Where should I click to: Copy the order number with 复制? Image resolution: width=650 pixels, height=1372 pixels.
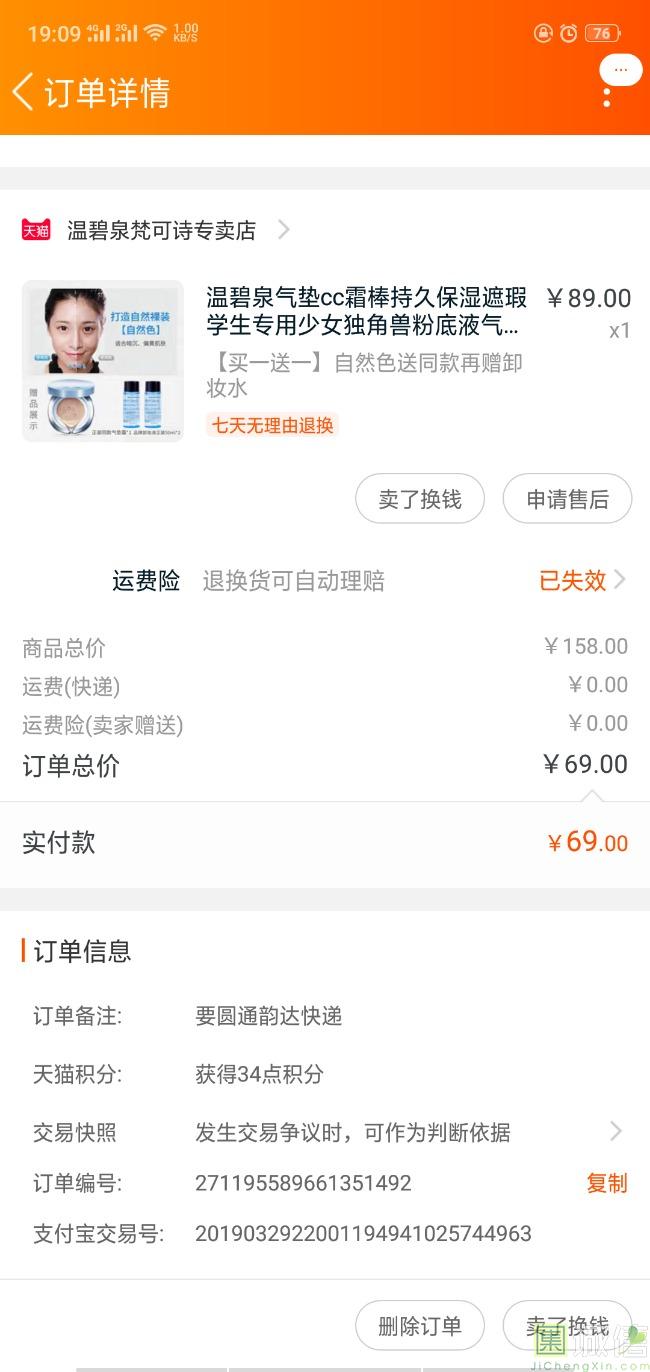tap(606, 1183)
